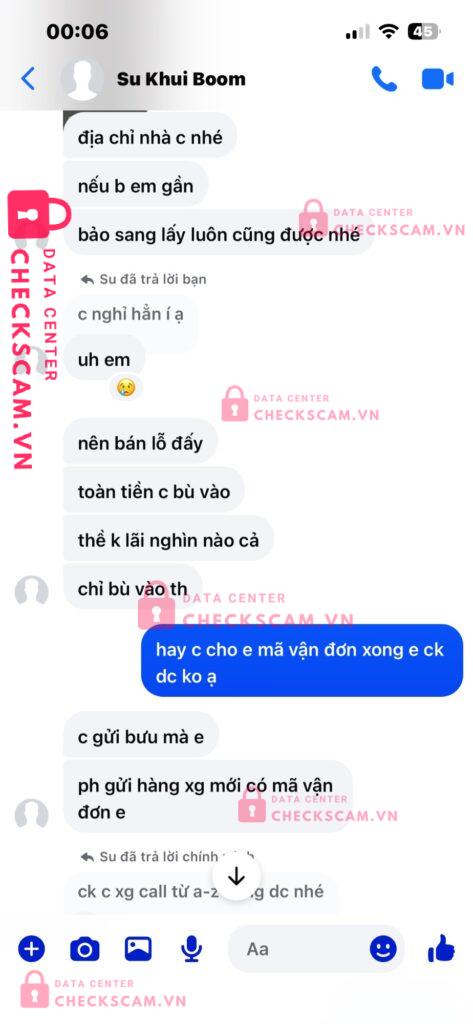Start a voice call with Su Khui Boom
The width and height of the screenshot is (473, 1024).
[x=384, y=80]
